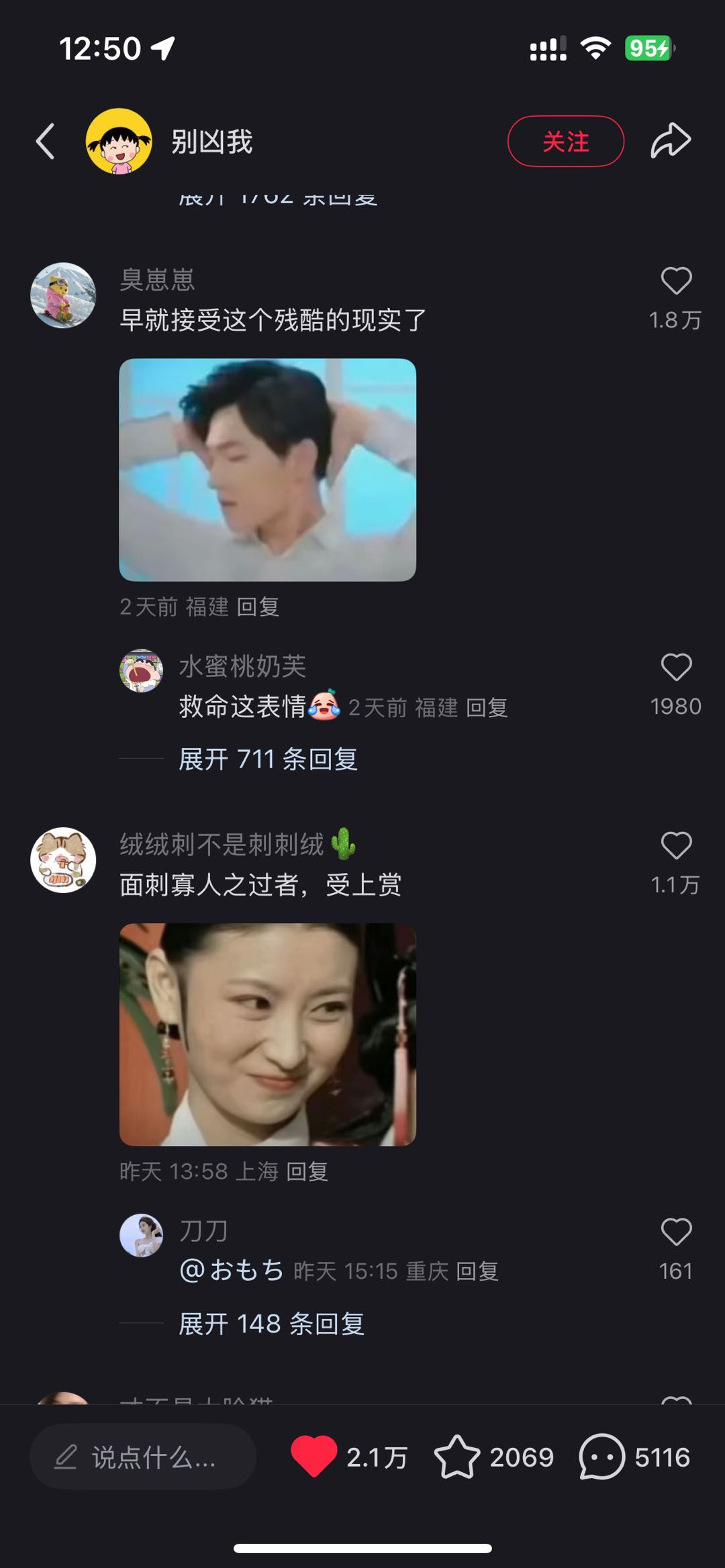This screenshot has height=1568, width=725.
Task: Like 水蜜桃奶芙's reply
Action: click(675, 668)
